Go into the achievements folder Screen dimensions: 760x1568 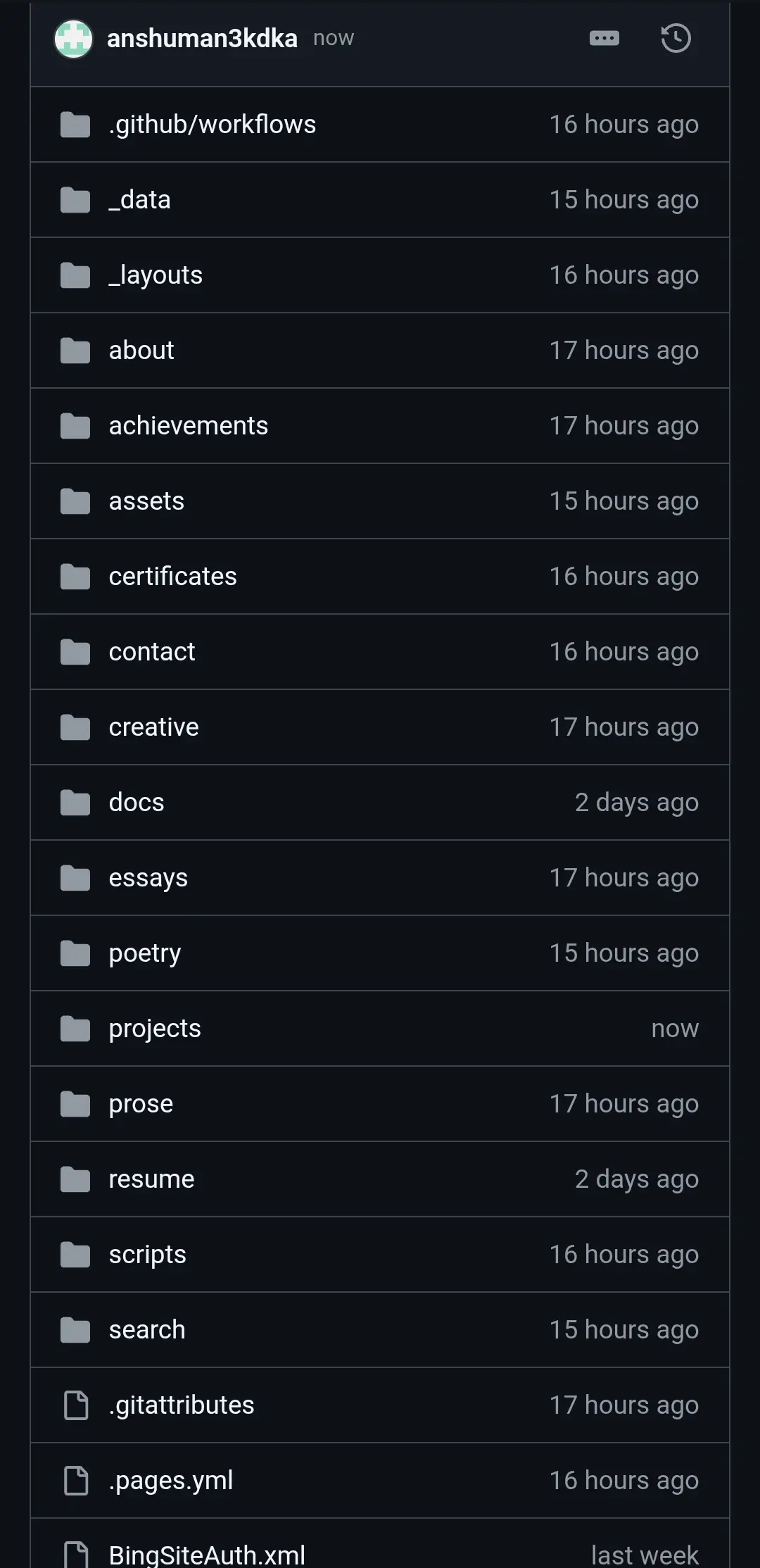pos(188,426)
